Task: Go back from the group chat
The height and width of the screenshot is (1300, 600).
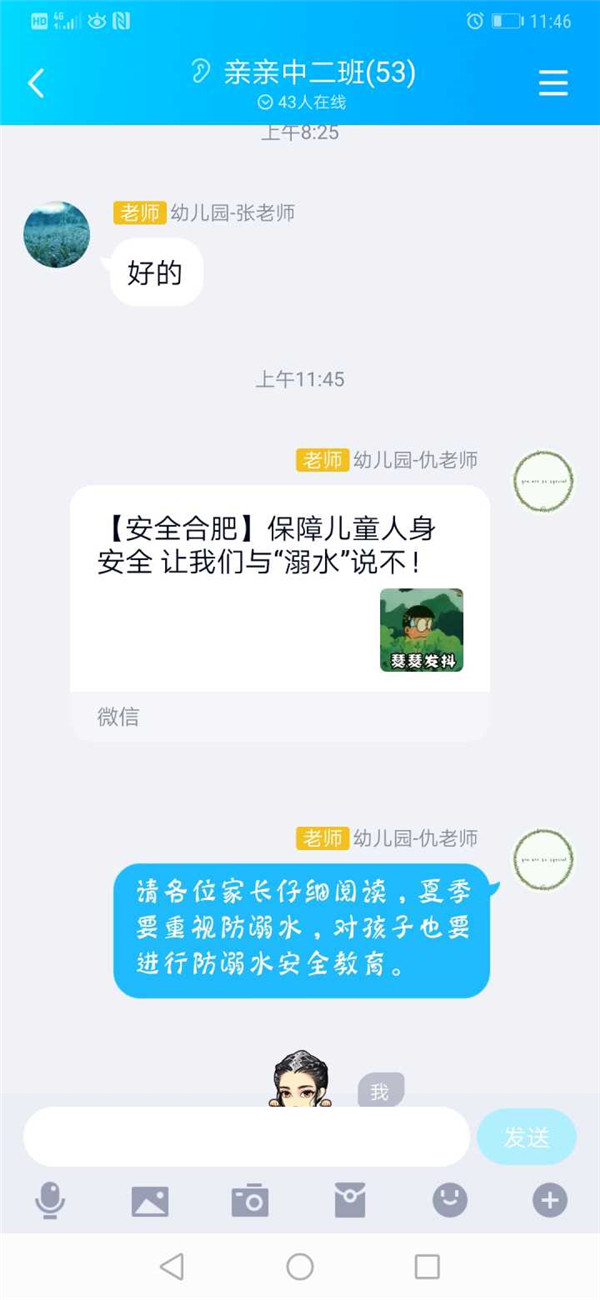Action: [x=36, y=83]
